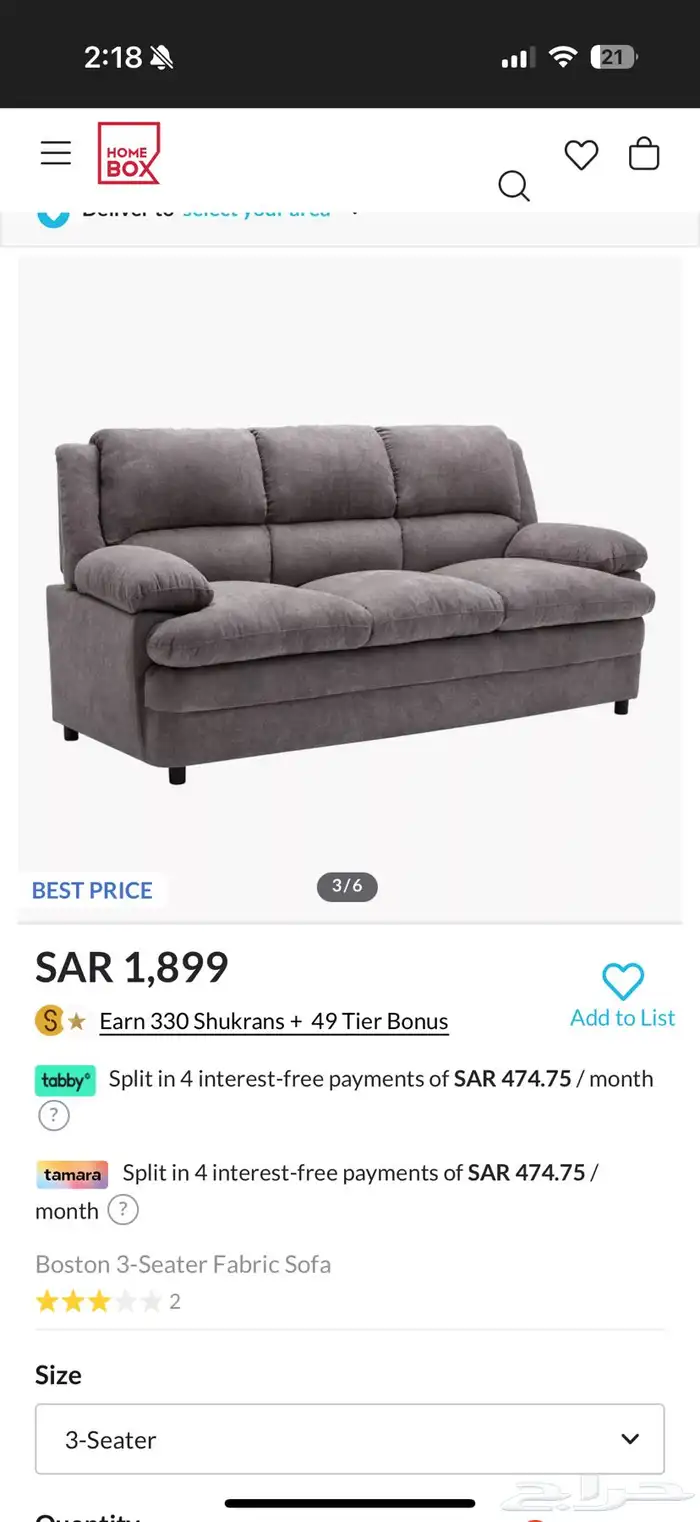The height and width of the screenshot is (1522, 700).
Task: Open the search icon
Action: (x=513, y=185)
